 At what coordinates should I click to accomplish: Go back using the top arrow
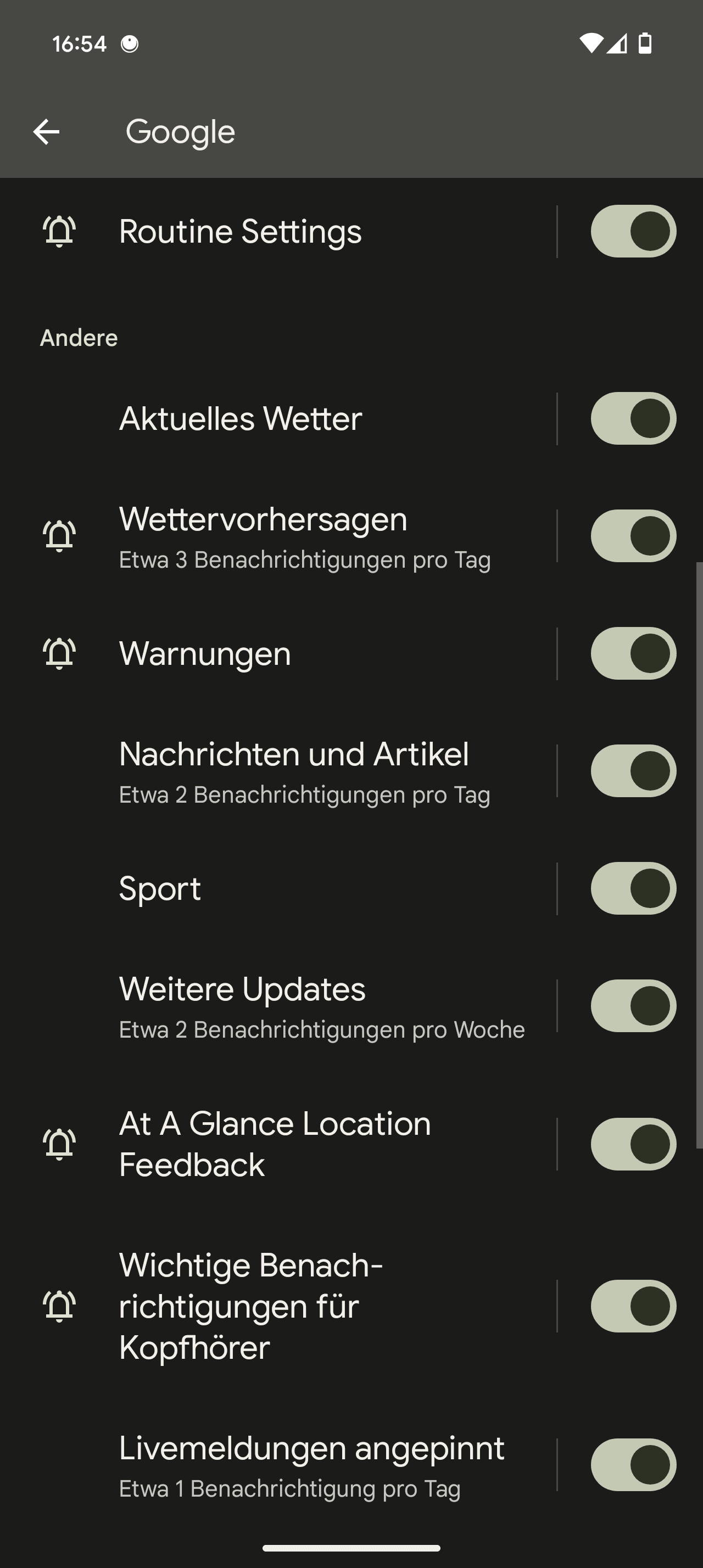coord(46,131)
